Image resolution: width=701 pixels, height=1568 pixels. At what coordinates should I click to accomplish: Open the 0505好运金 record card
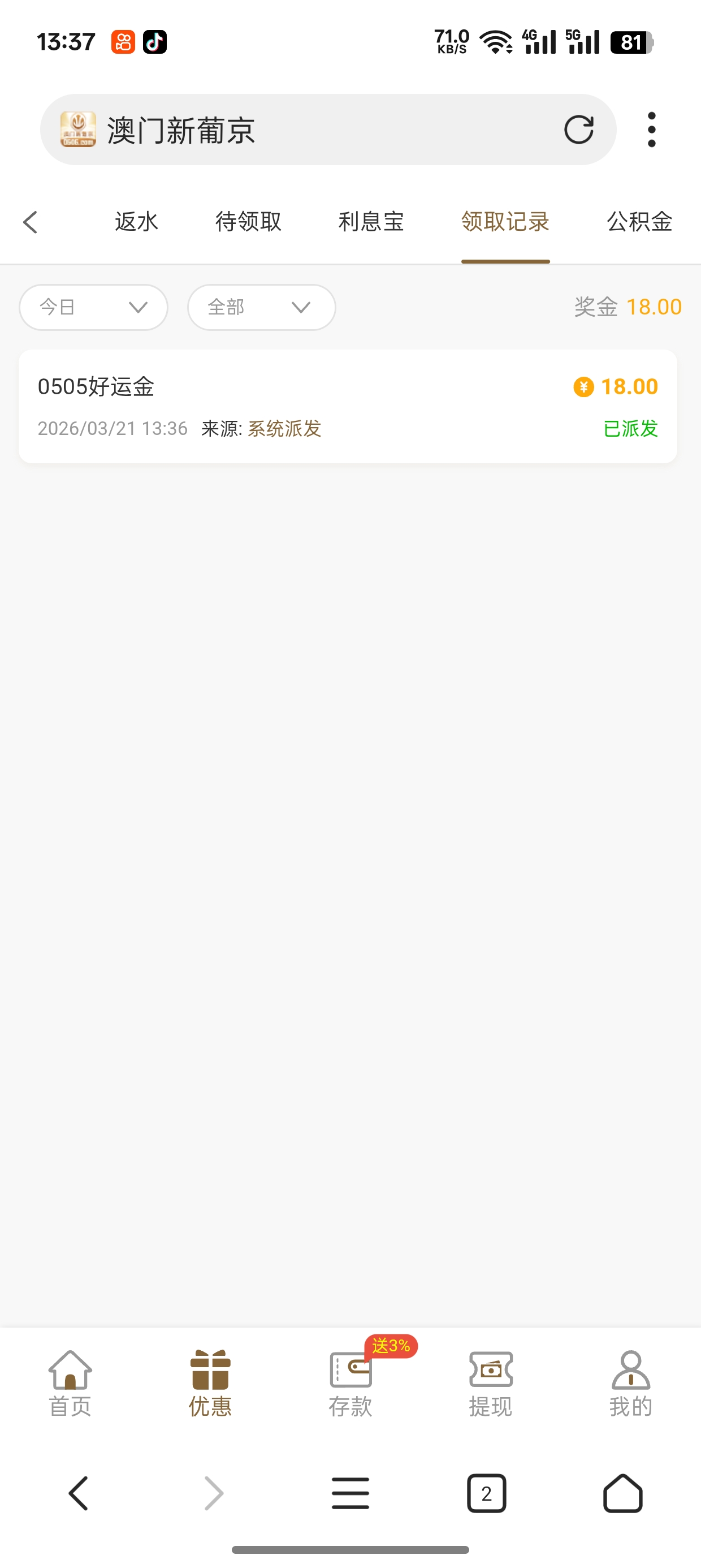click(x=348, y=407)
